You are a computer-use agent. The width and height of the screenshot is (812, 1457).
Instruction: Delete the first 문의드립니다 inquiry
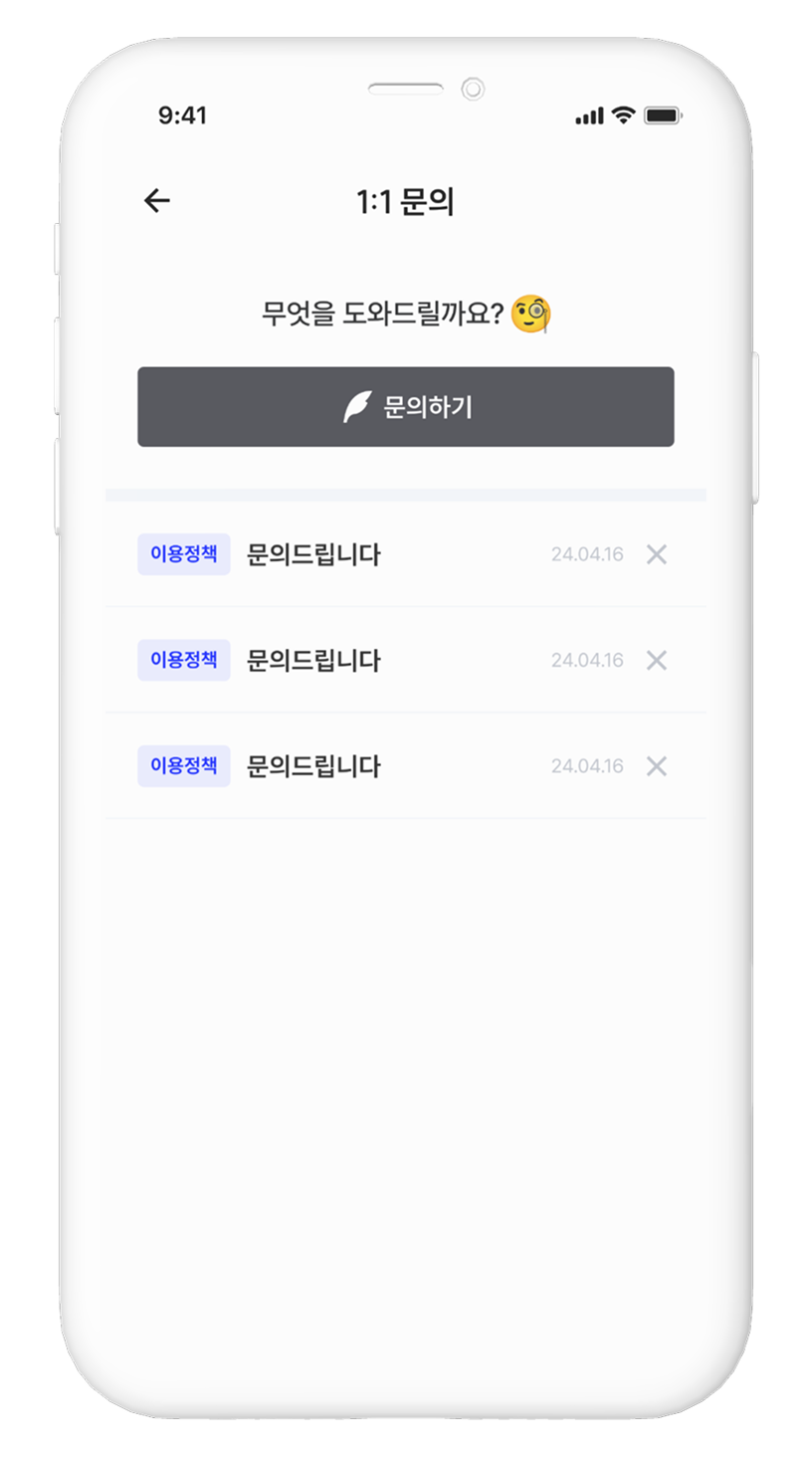pos(657,554)
